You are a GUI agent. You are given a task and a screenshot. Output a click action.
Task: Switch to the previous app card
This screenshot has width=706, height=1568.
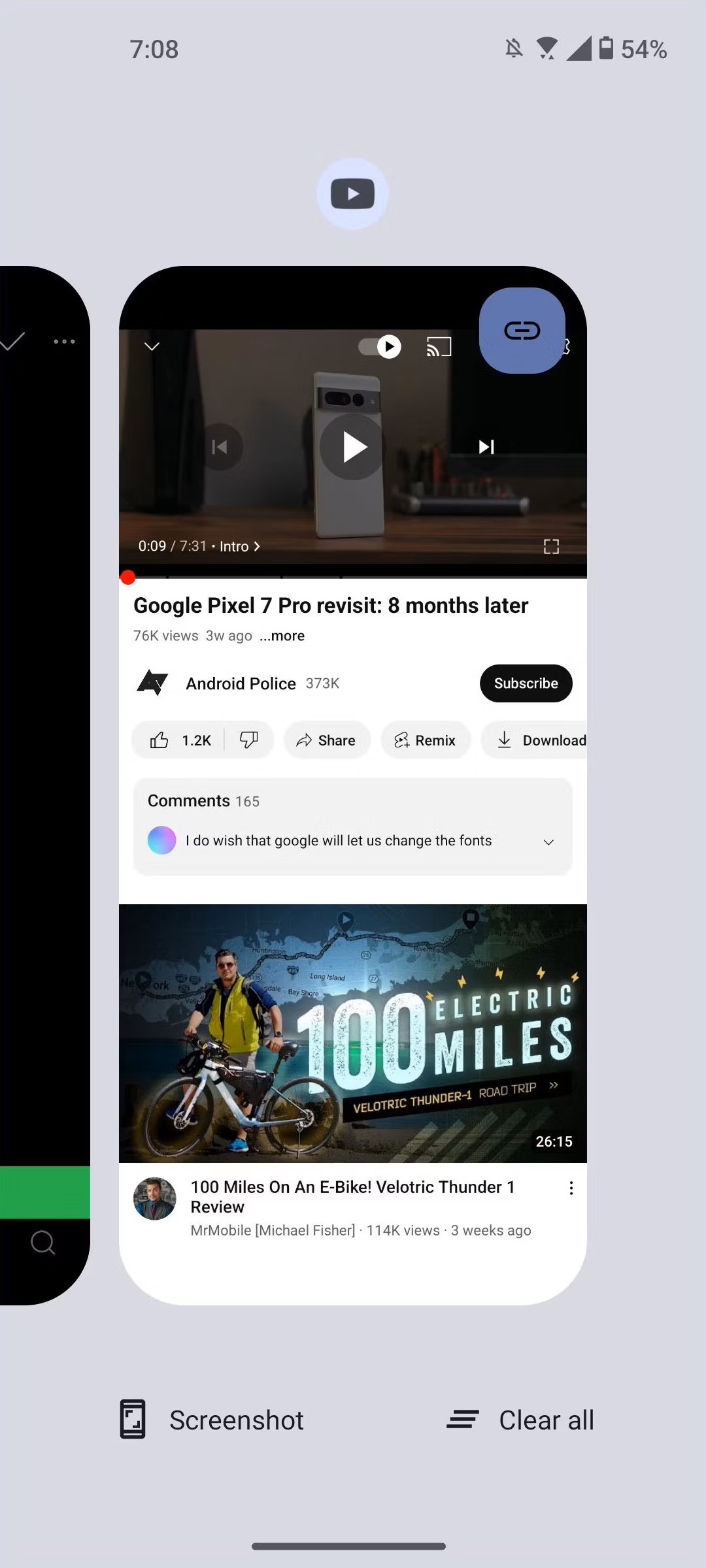pos(44,784)
